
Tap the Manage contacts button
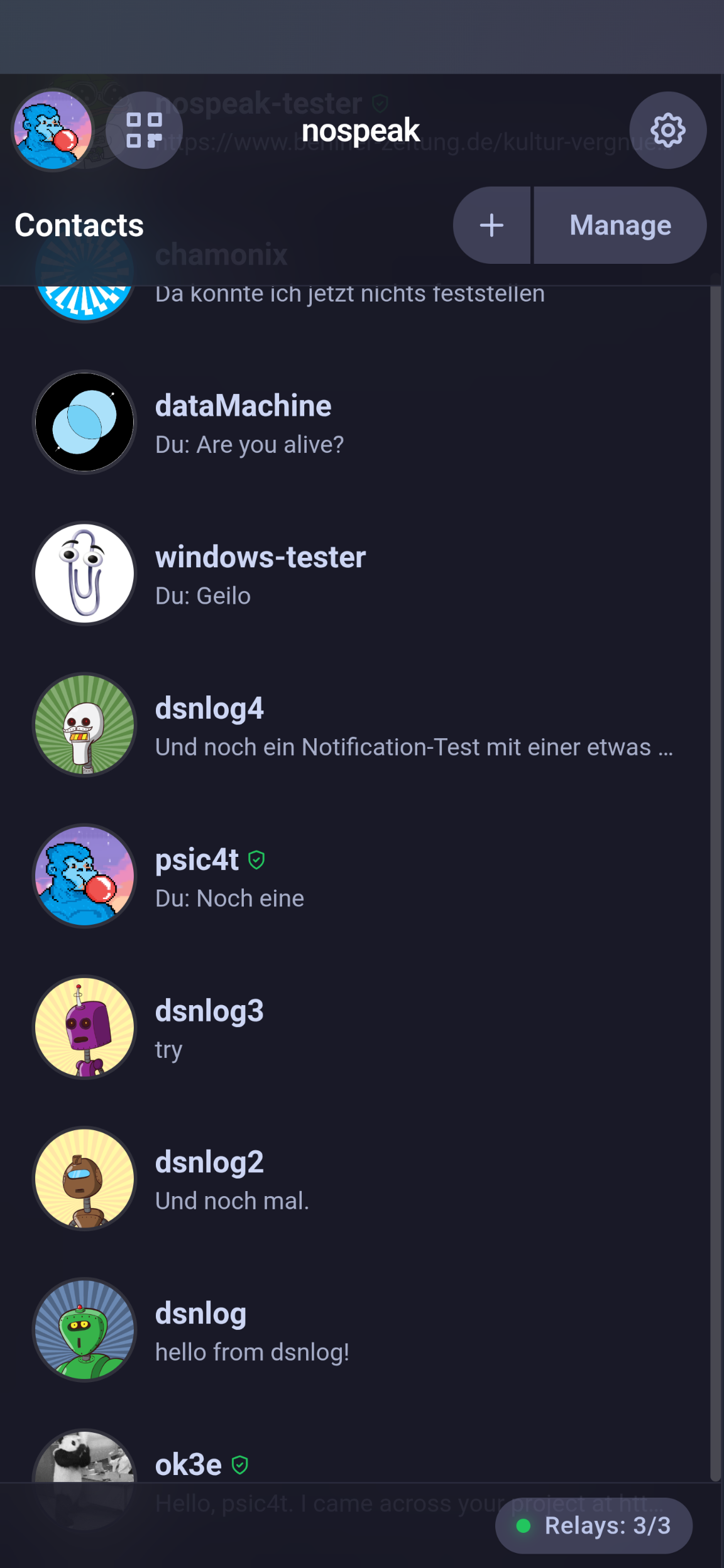point(620,226)
